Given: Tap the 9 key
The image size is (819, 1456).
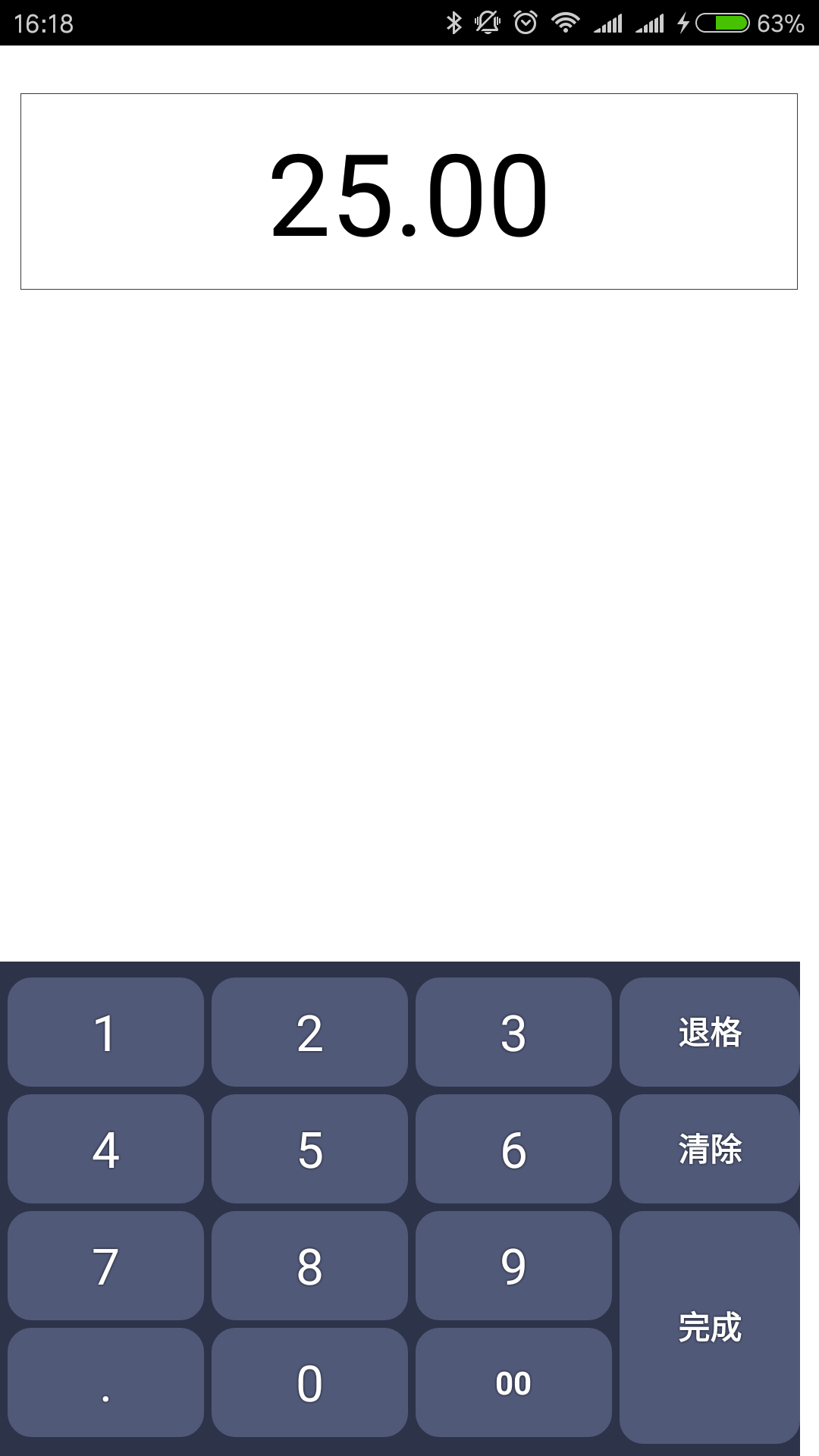Looking at the screenshot, I should pos(513,1266).
